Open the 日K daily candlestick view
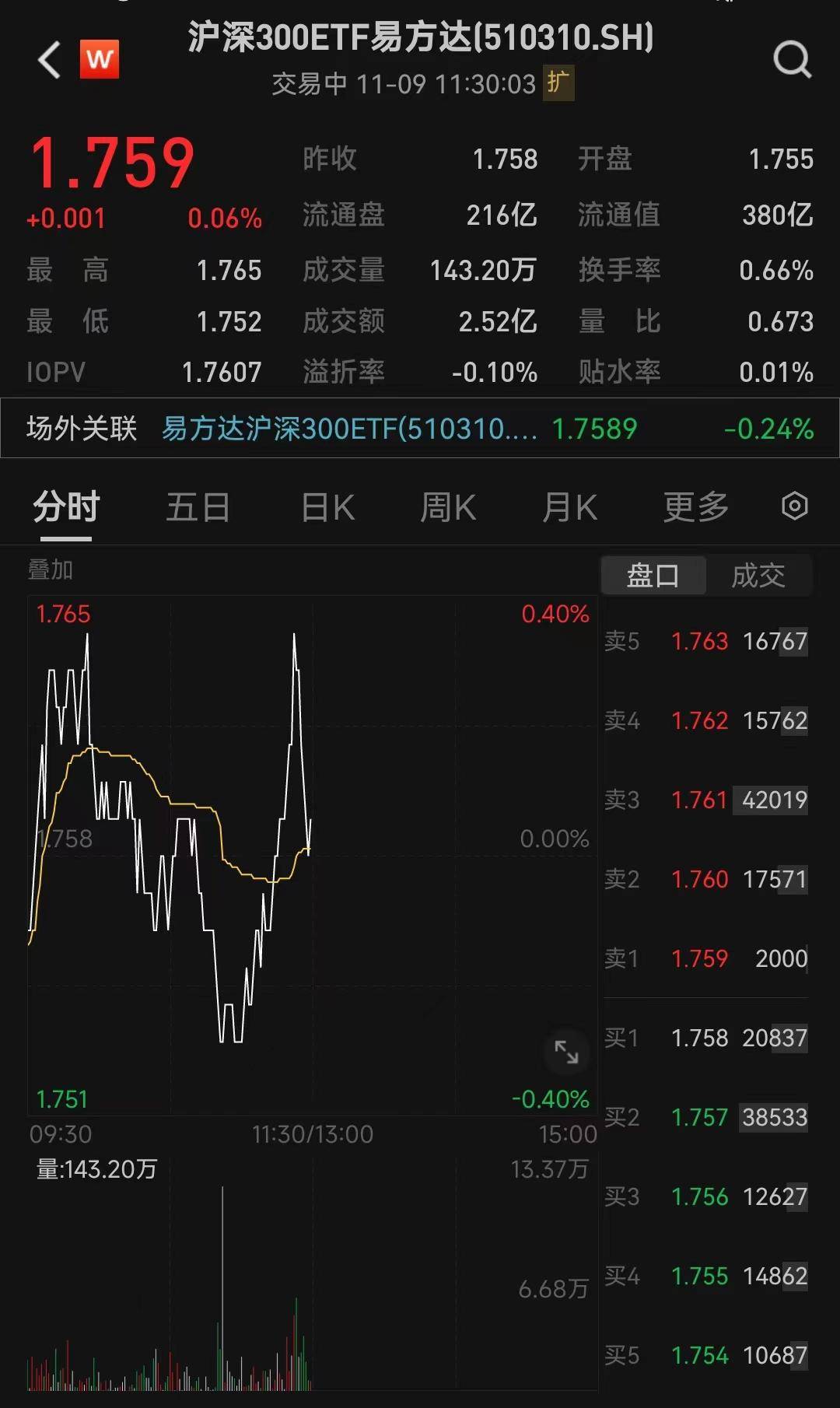Screen dimensions: 840x1408 coord(327,505)
